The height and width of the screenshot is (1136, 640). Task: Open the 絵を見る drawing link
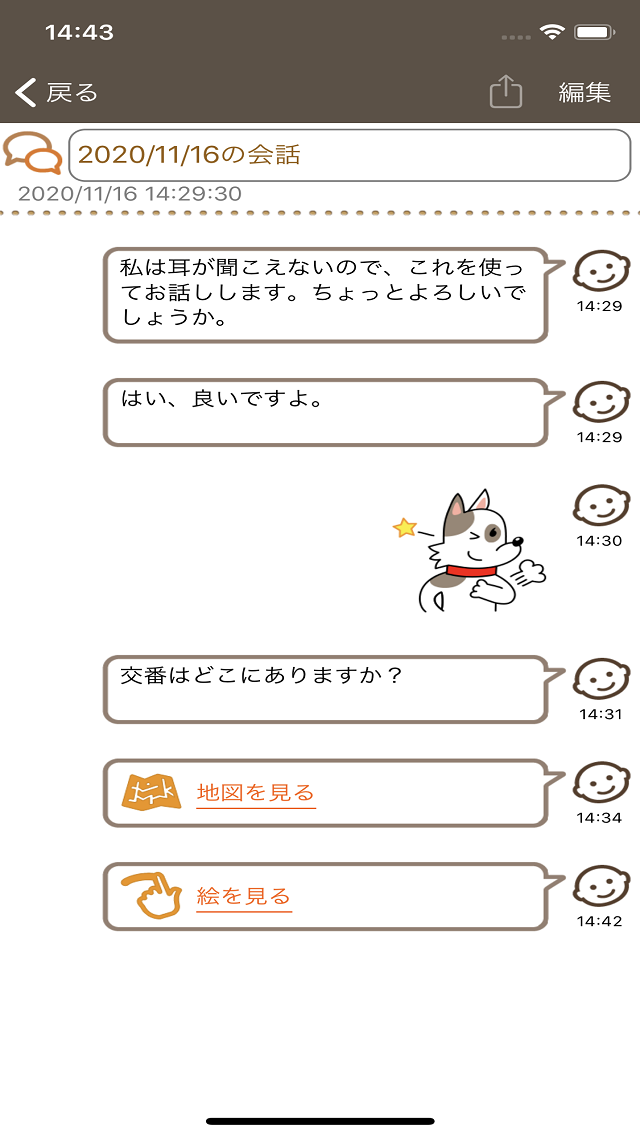click(244, 897)
